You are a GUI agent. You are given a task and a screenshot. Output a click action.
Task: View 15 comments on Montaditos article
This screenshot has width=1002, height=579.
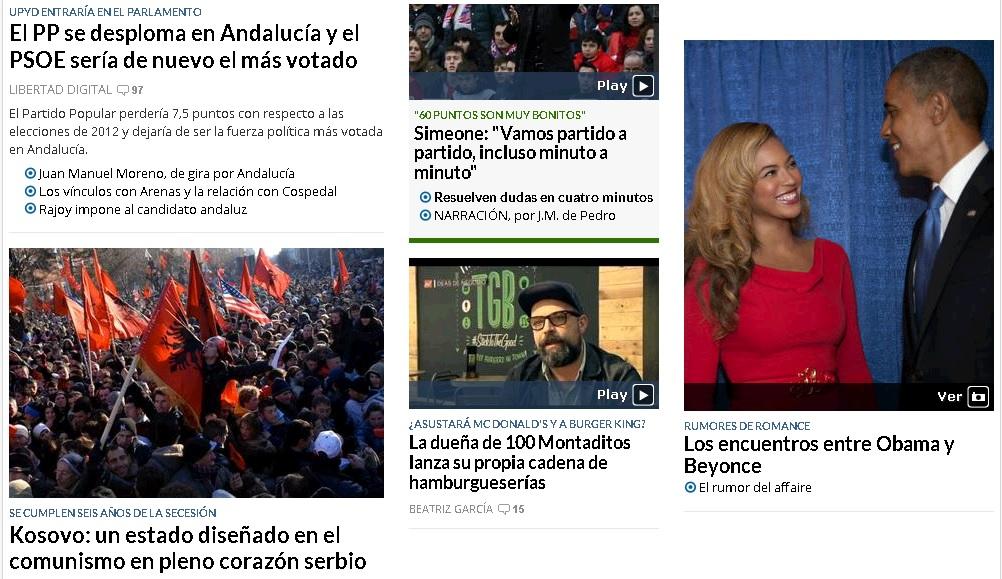click(x=511, y=509)
